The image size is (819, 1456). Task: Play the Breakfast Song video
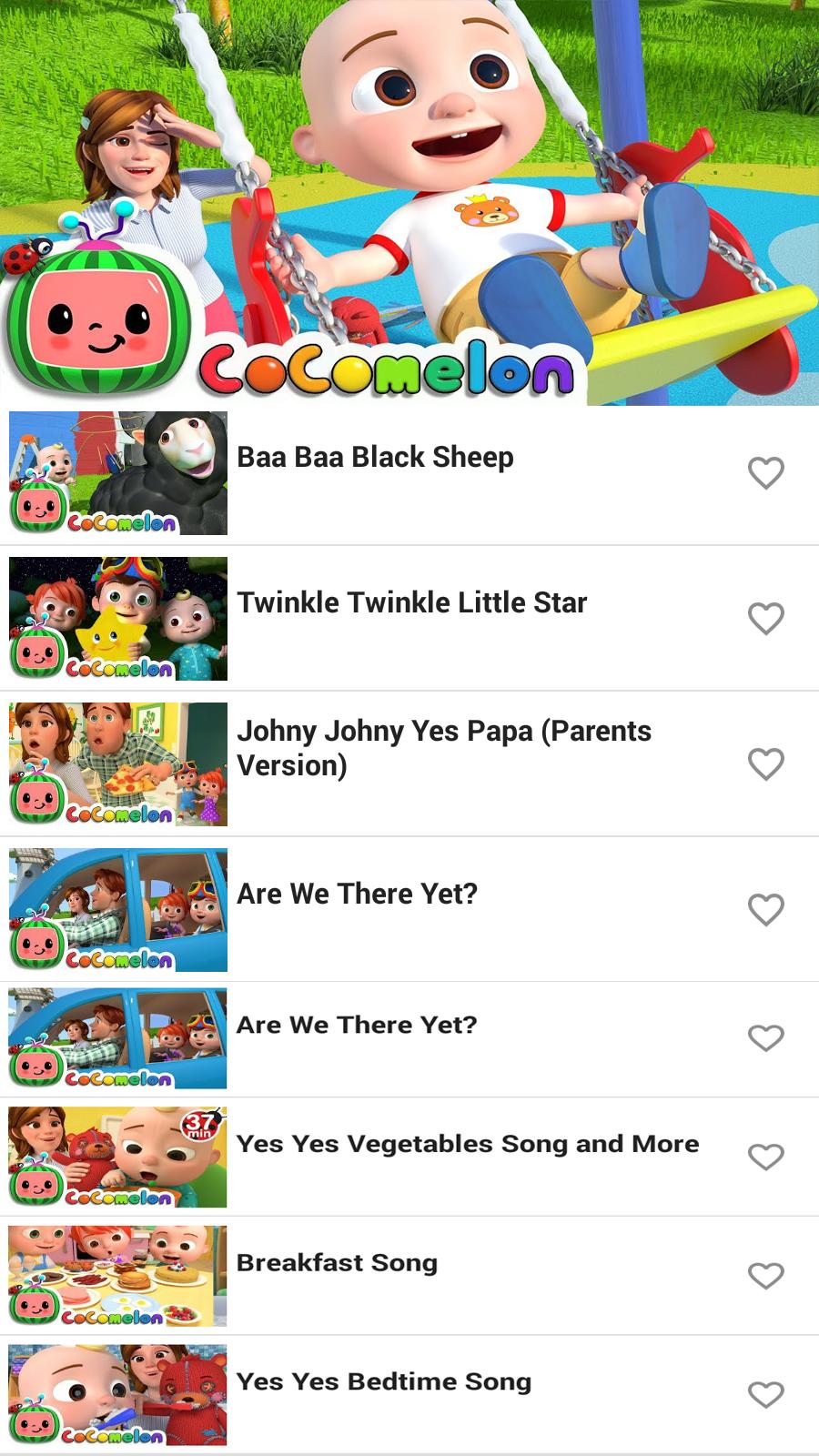[409, 1276]
